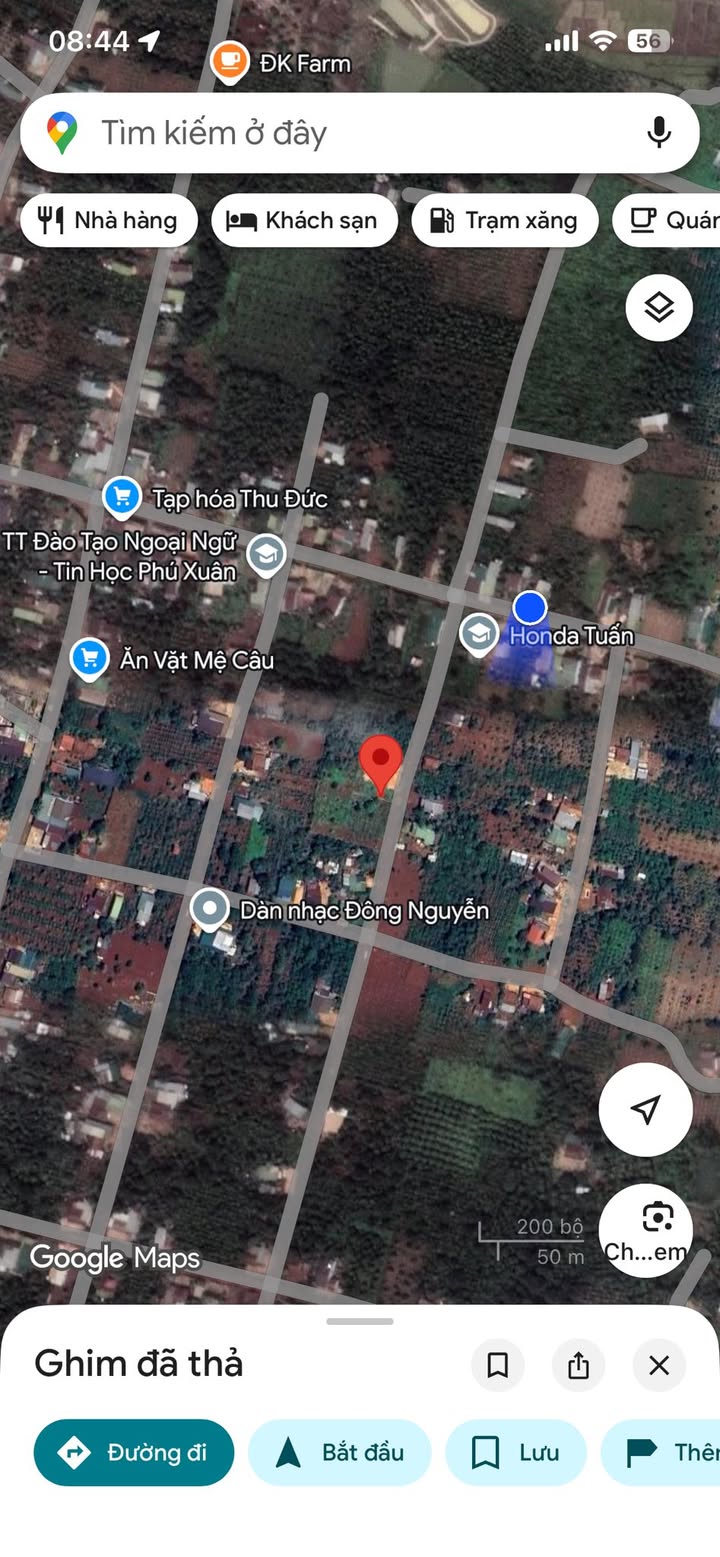The image size is (720, 1557).
Task: Open 'TT Đào Tạo Ngoại Ngữ - Tin Học Phú Xuân' marker
Action: [x=266, y=554]
